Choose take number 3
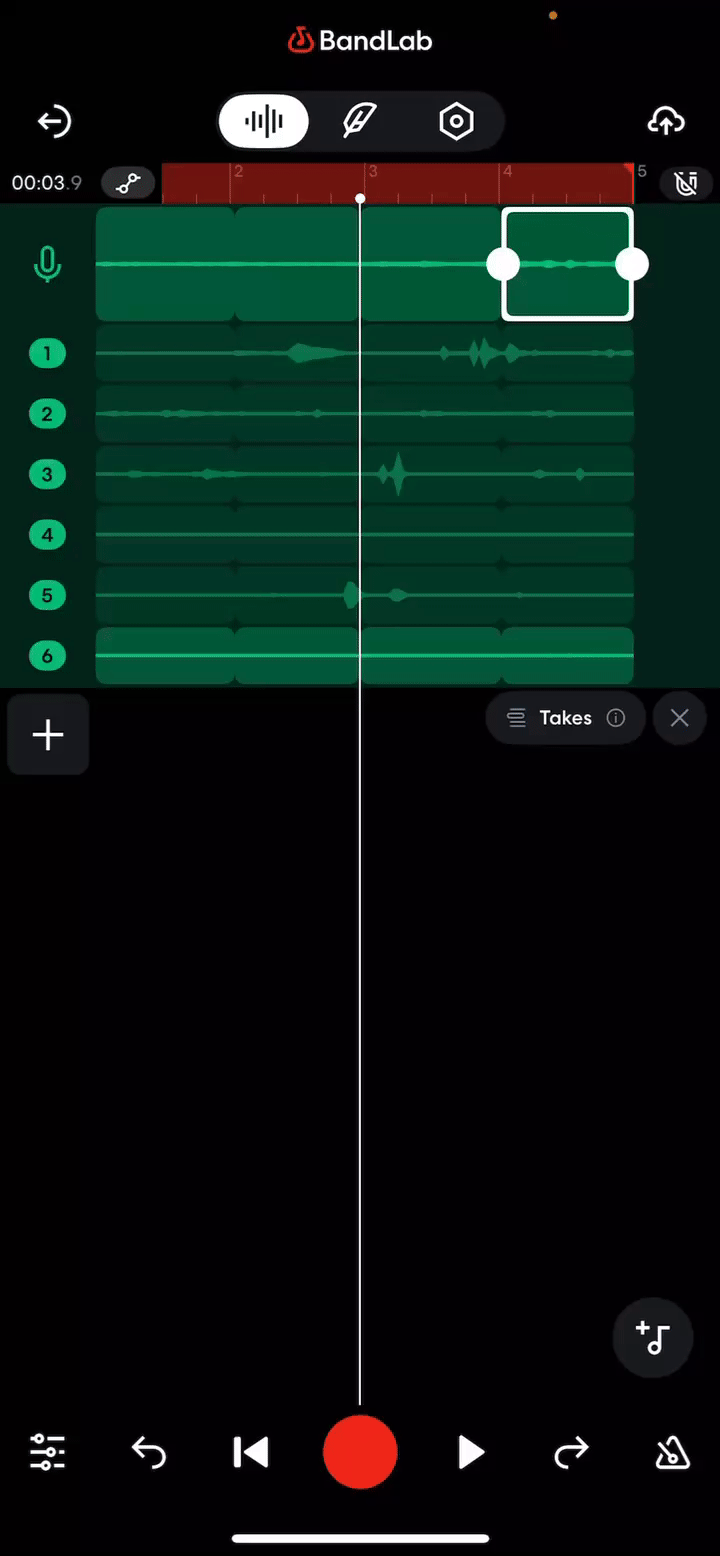This screenshot has width=720, height=1556. click(47, 474)
